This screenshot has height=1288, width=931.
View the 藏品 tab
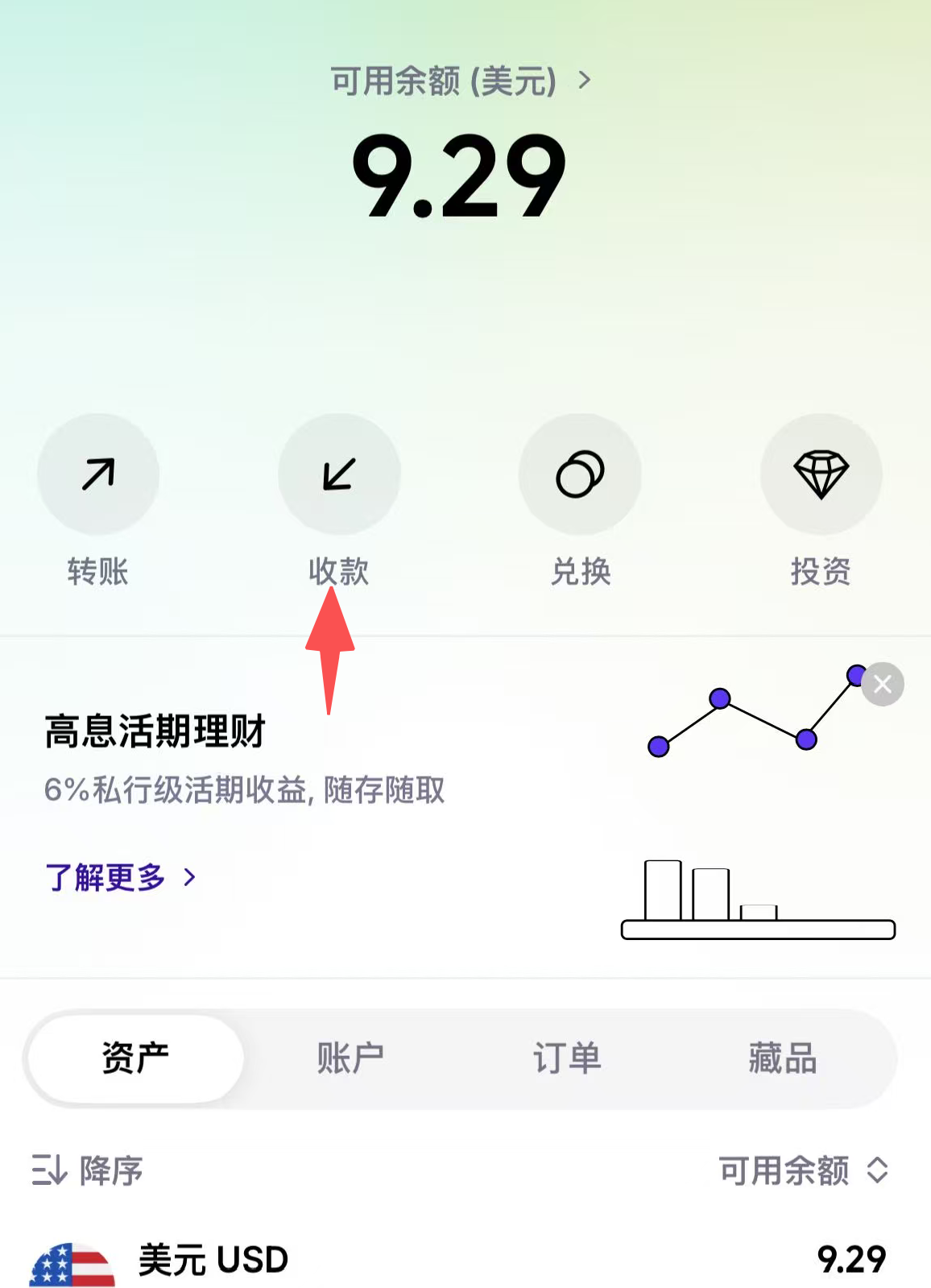782,1058
